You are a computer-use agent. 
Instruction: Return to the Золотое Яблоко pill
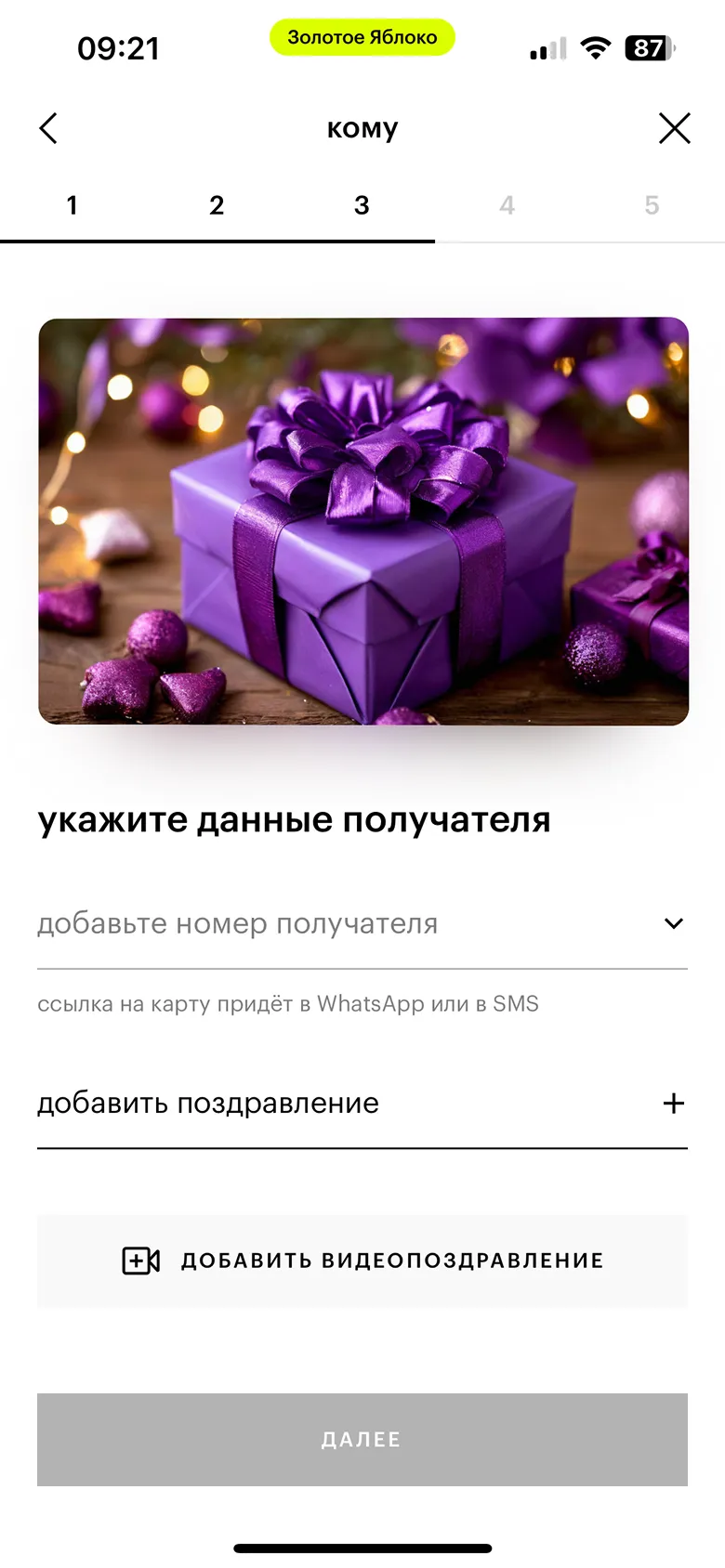362,37
